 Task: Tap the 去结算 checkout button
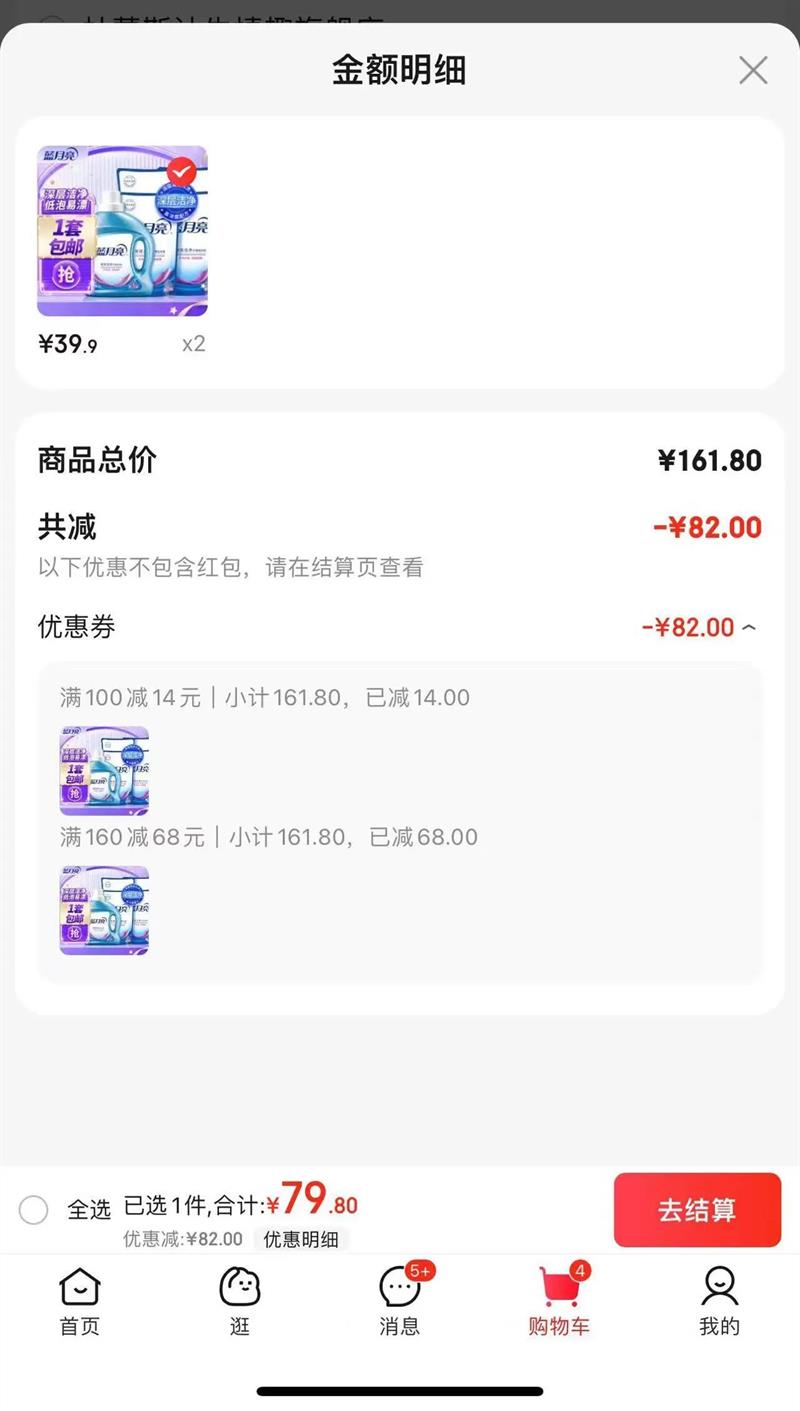(x=697, y=1210)
